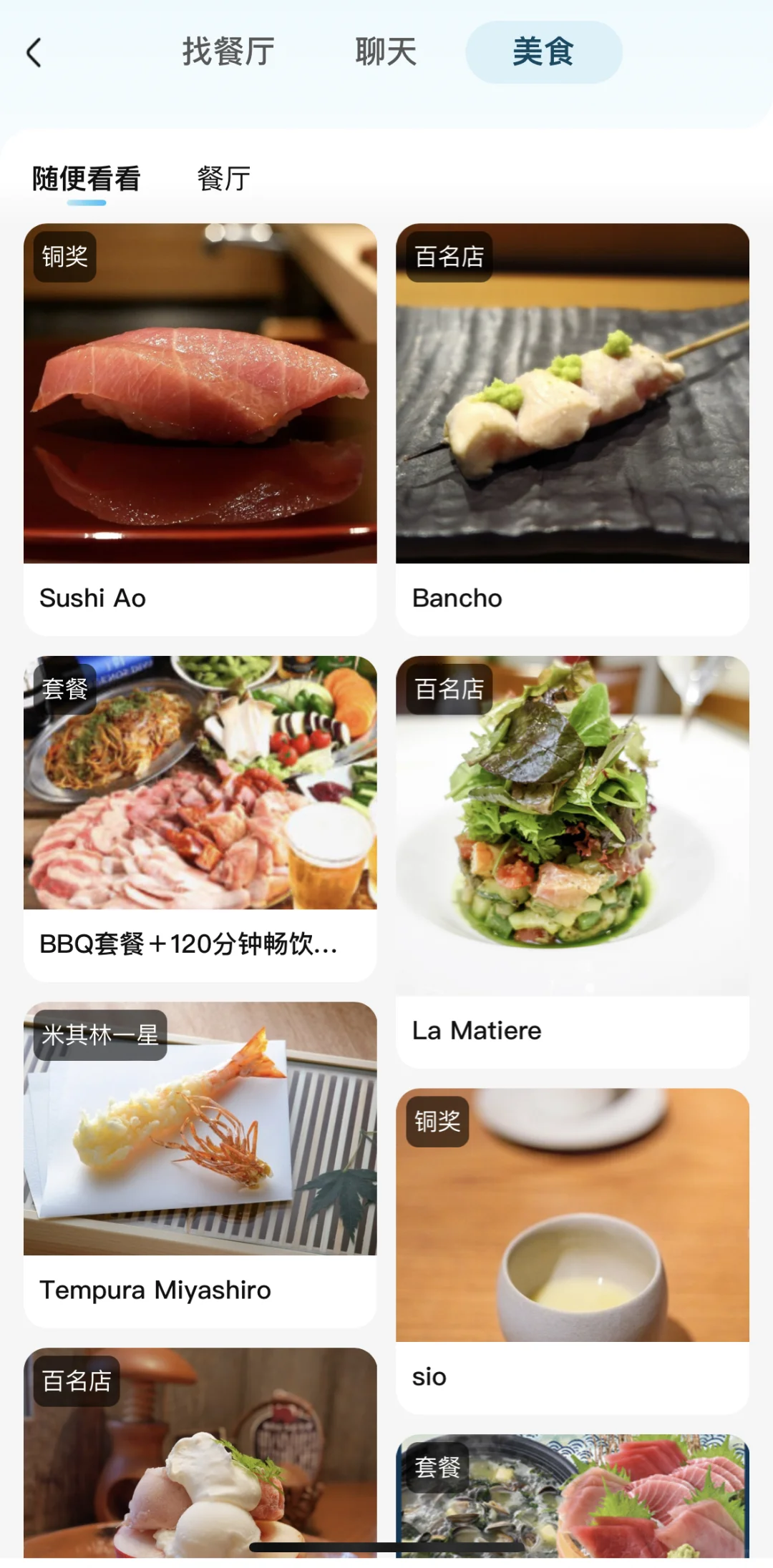The width and height of the screenshot is (773, 1568).
Task: View the BBQ套餐+120分钟畅饮 deal
Action: point(200,818)
